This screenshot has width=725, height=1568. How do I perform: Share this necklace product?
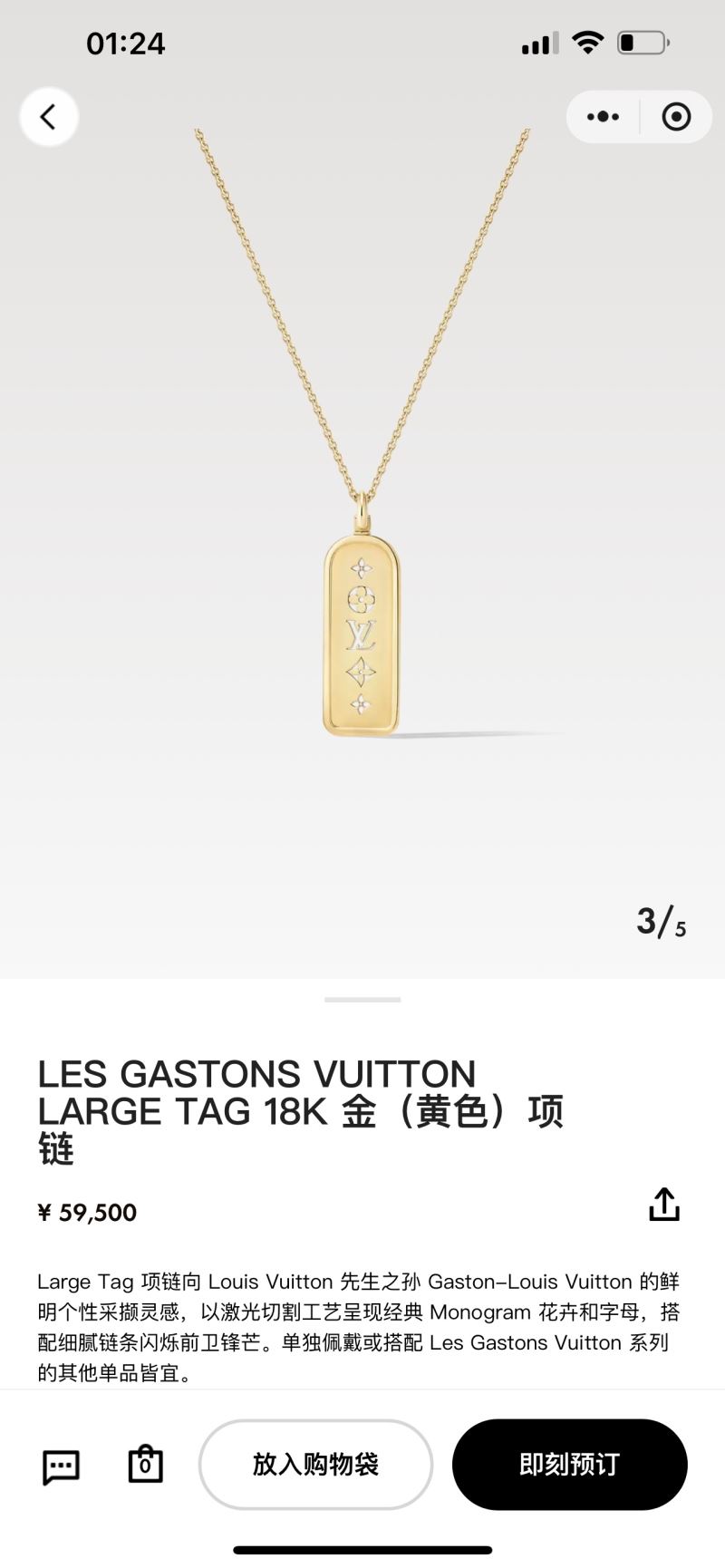[x=663, y=1205]
